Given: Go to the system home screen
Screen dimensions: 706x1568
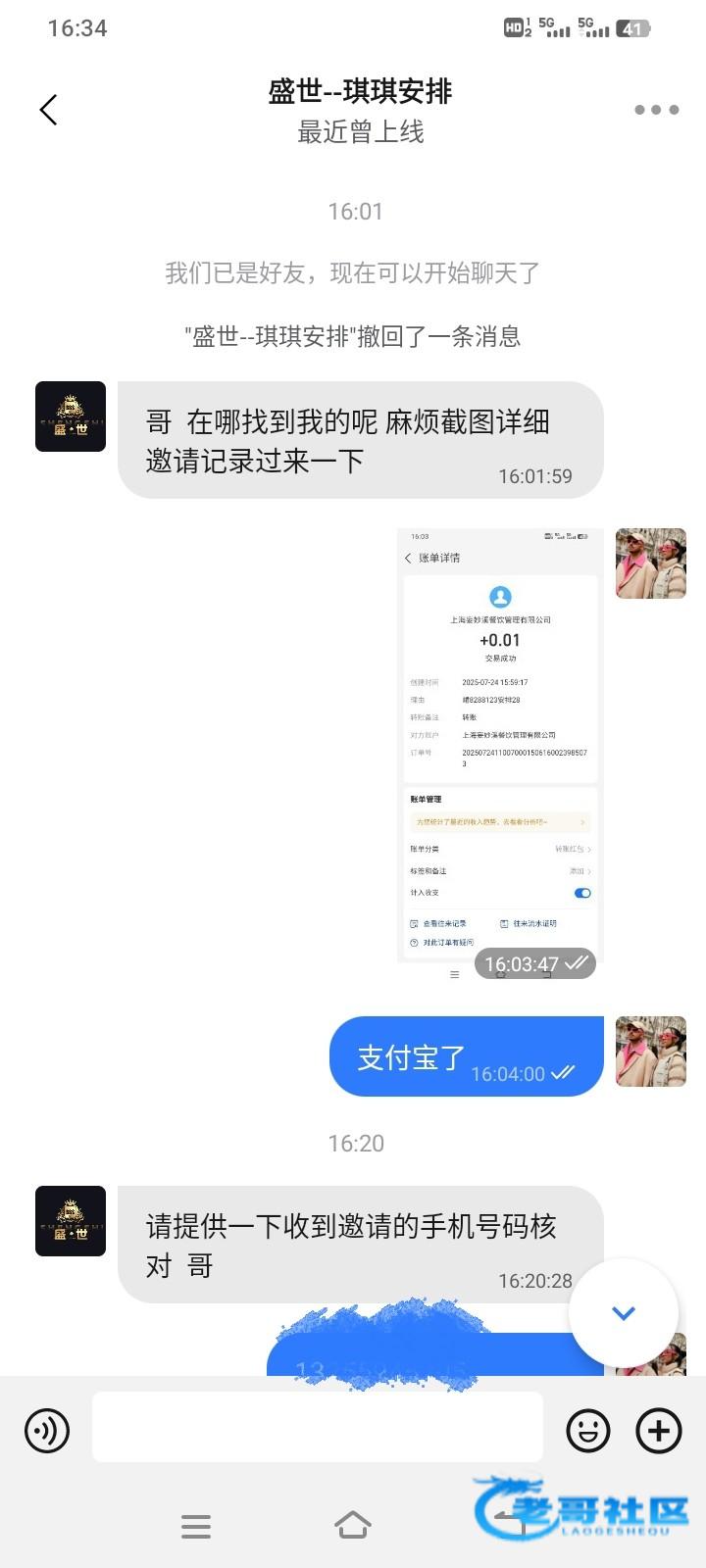Looking at the screenshot, I should pos(353,1526).
